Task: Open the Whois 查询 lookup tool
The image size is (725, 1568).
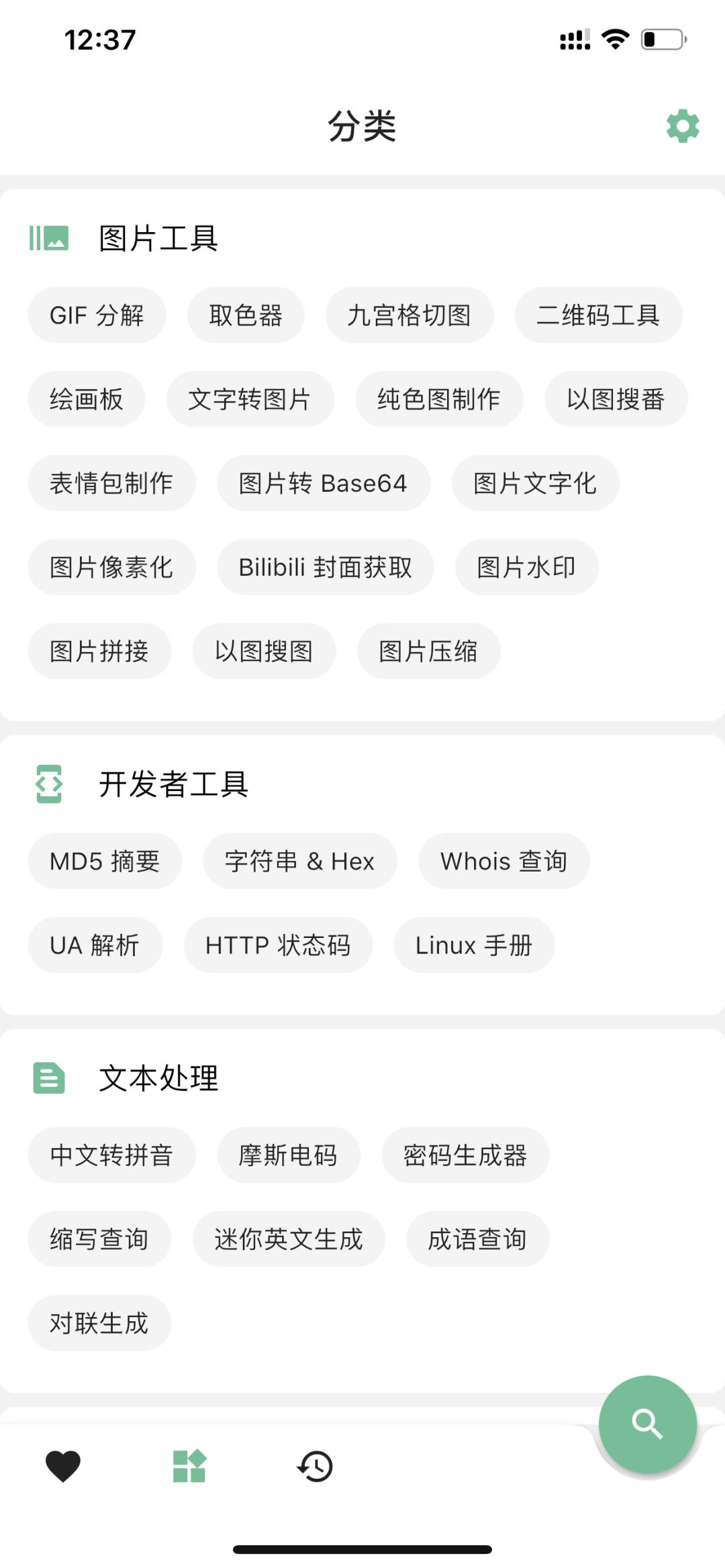Action: point(503,861)
